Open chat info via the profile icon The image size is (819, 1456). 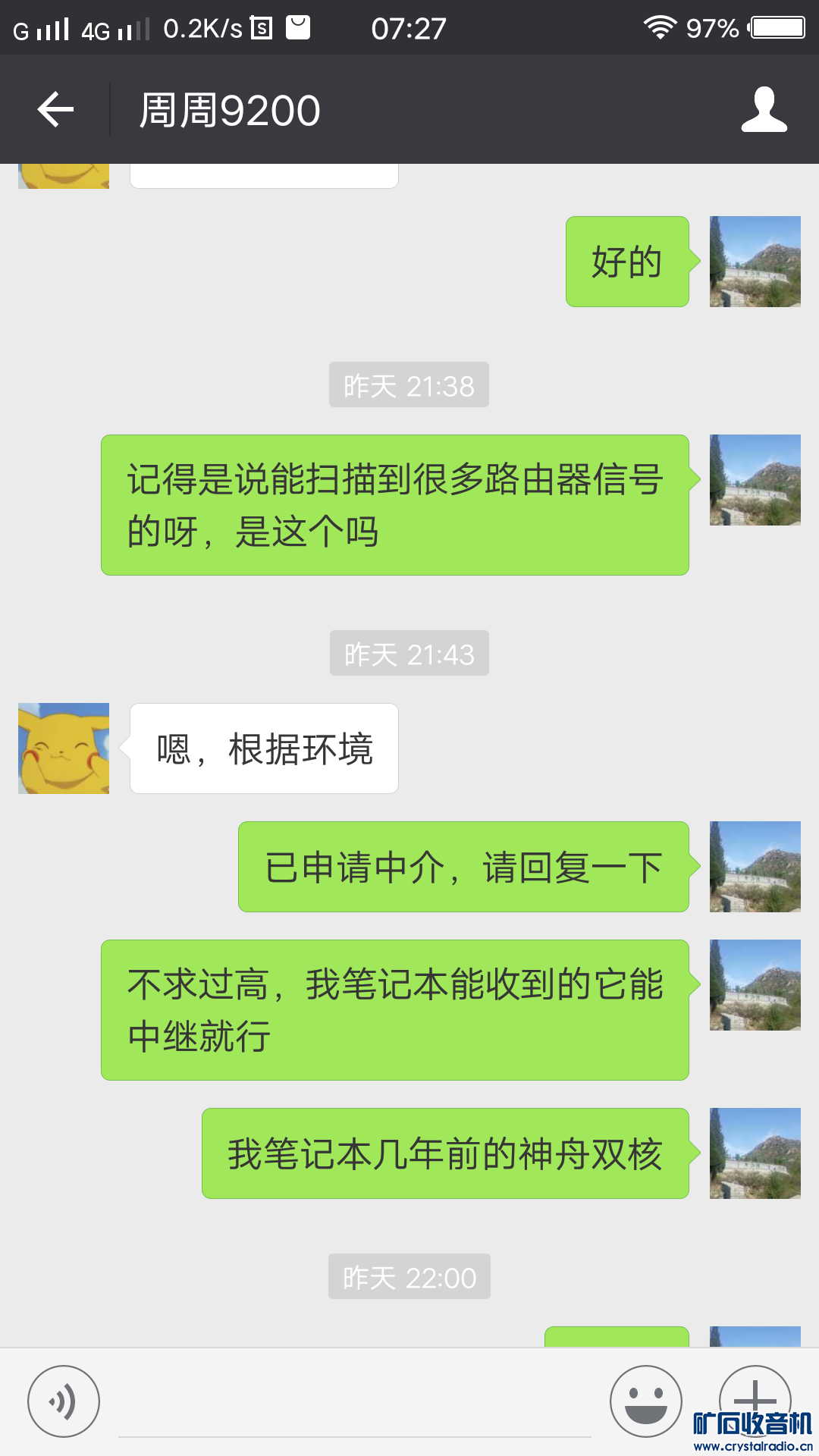point(764,110)
